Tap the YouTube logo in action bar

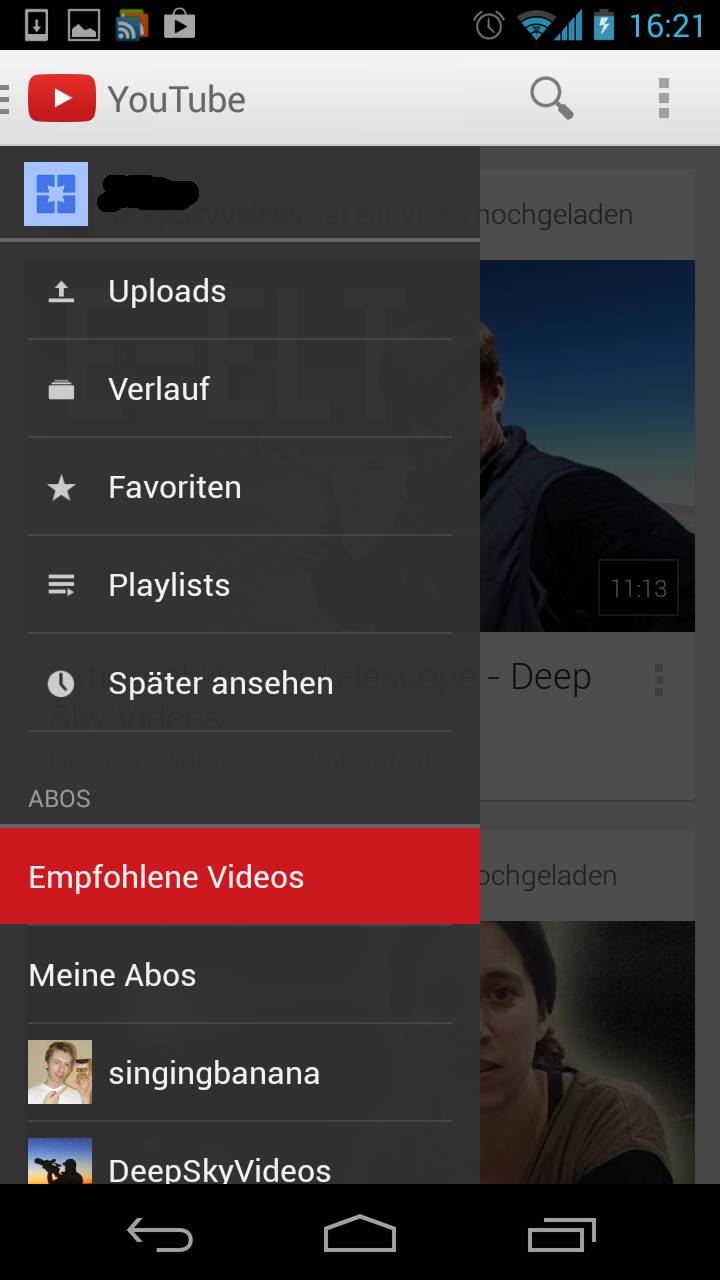pos(64,97)
